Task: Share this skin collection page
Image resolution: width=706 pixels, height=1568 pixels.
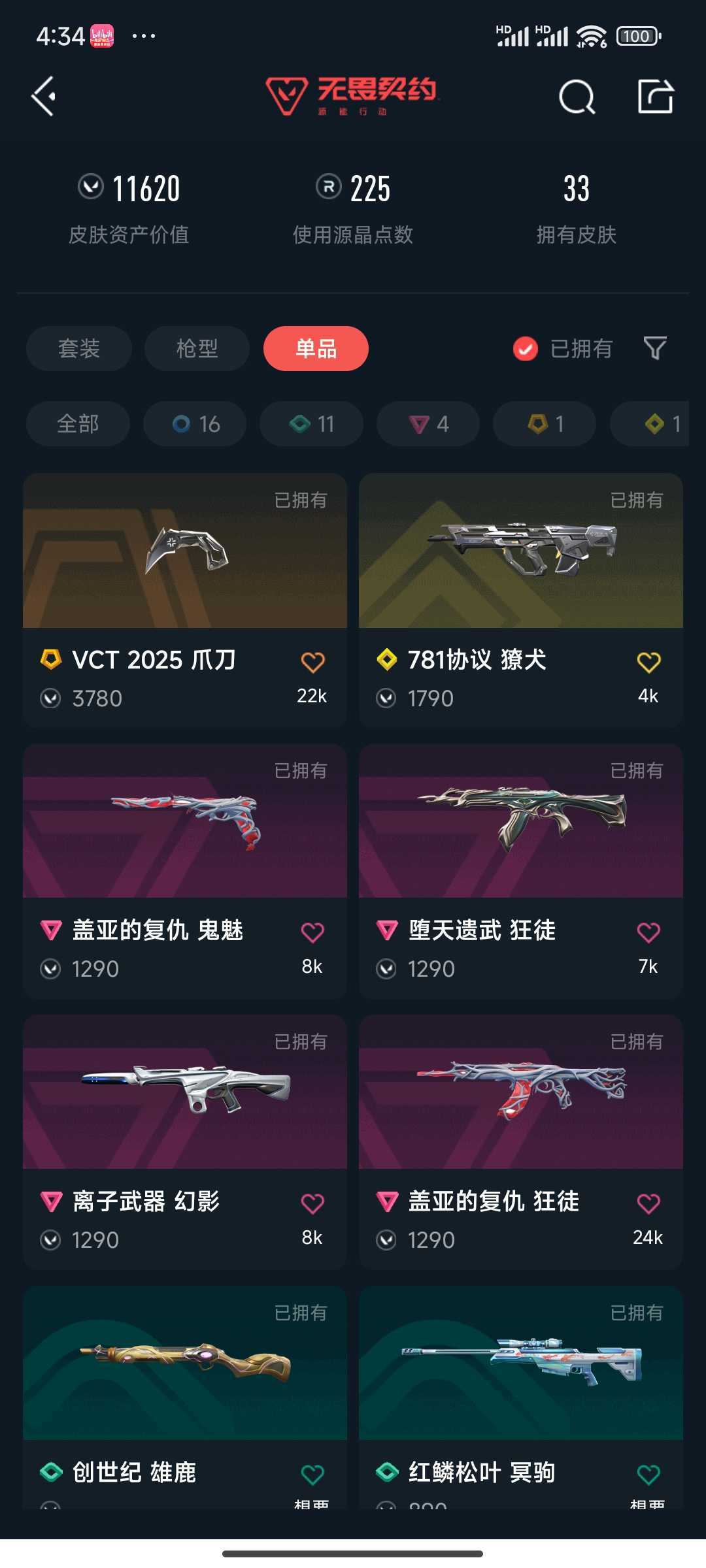Action: (x=655, y=97)
